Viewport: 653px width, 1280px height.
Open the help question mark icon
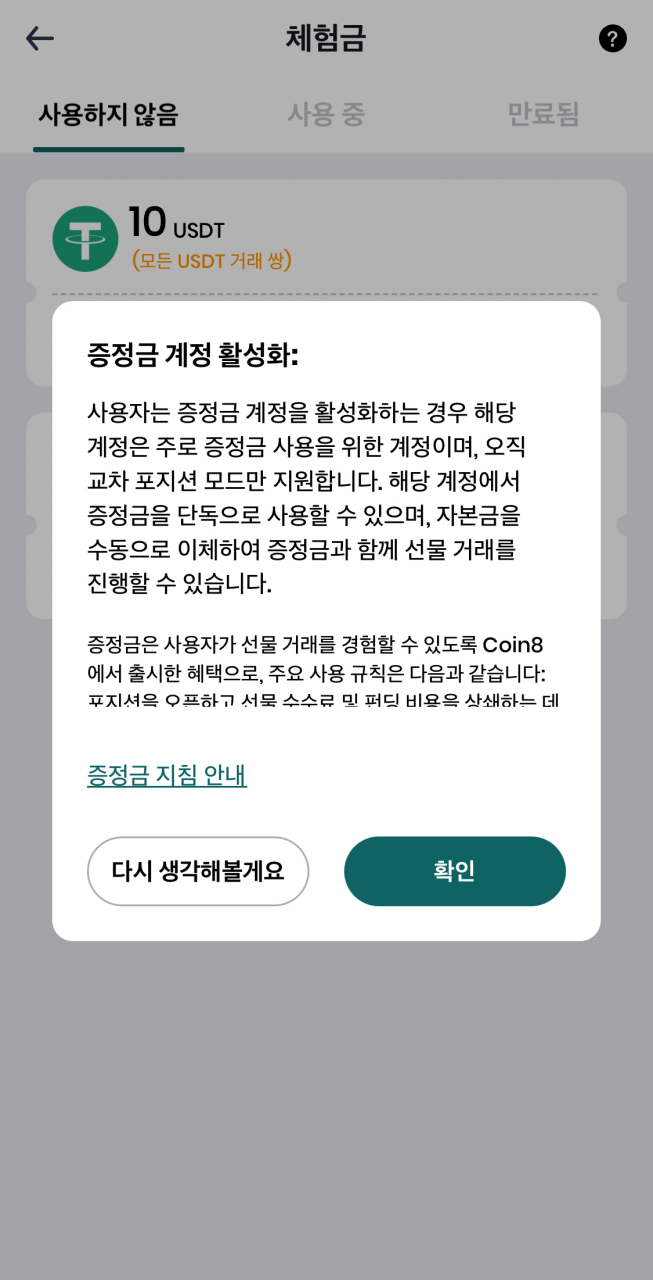612,39
